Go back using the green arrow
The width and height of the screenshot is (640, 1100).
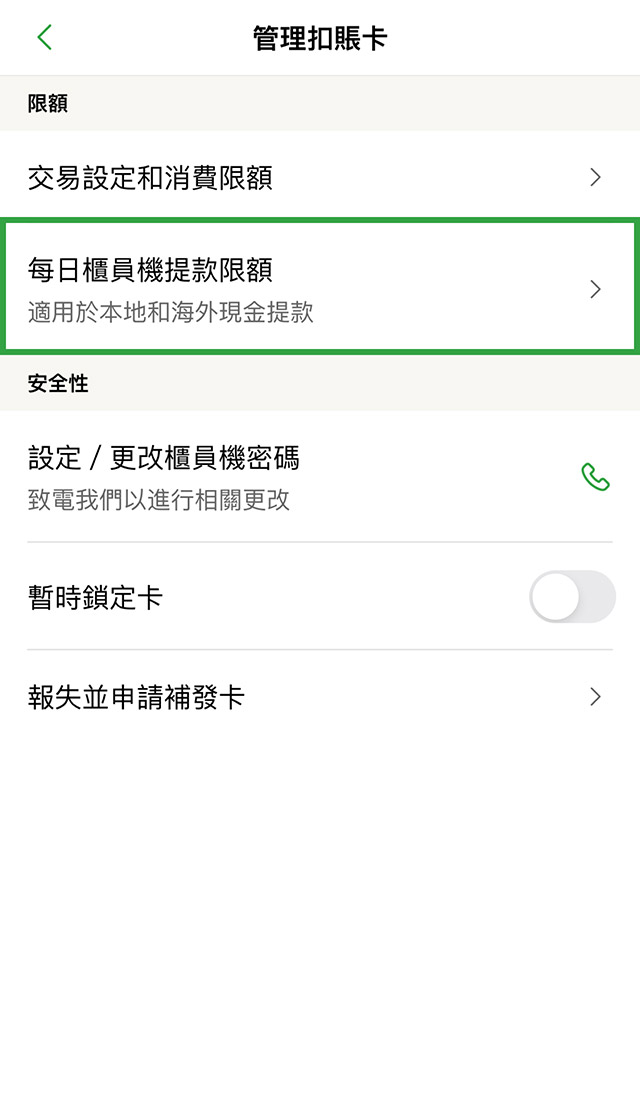[x=44, y=38]
